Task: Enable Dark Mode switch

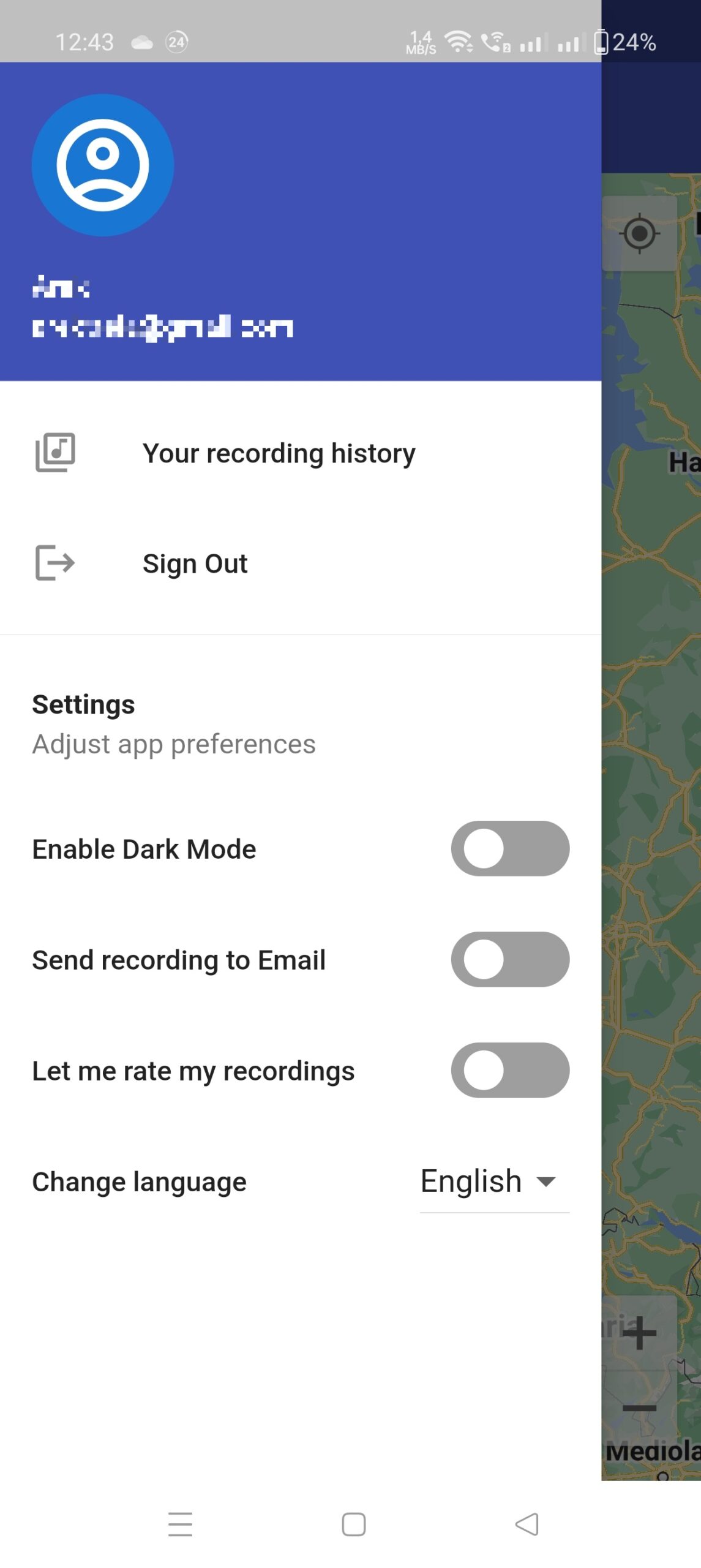Action: point(509,849)
